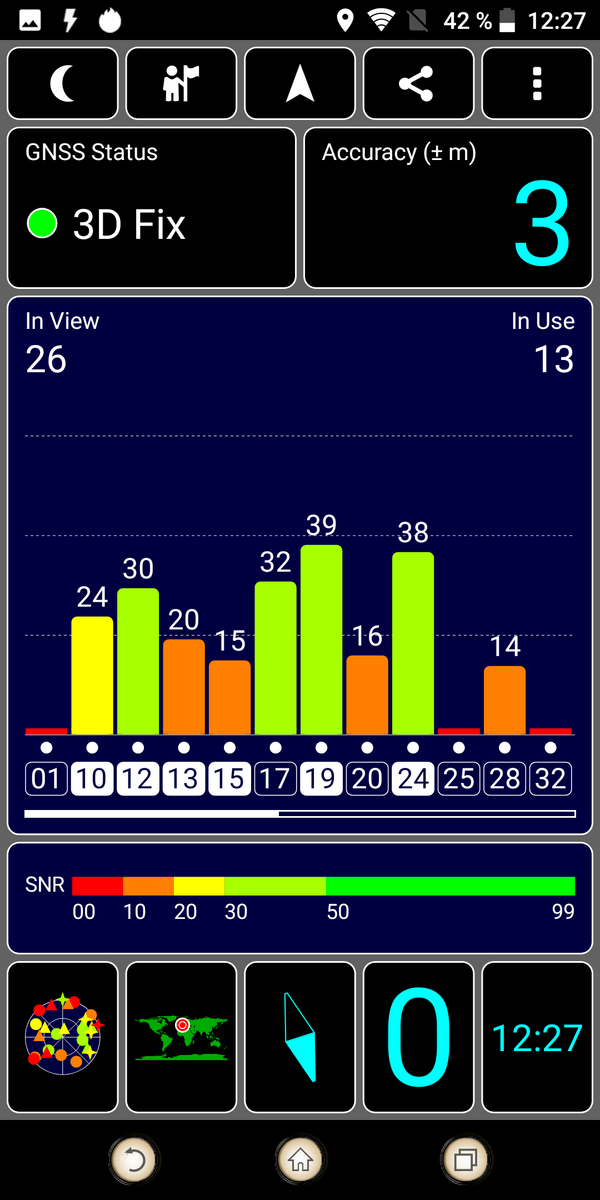This screenshot has height=1200, width=600.
Task: Open the compass tile
Action: (300, 1037)
